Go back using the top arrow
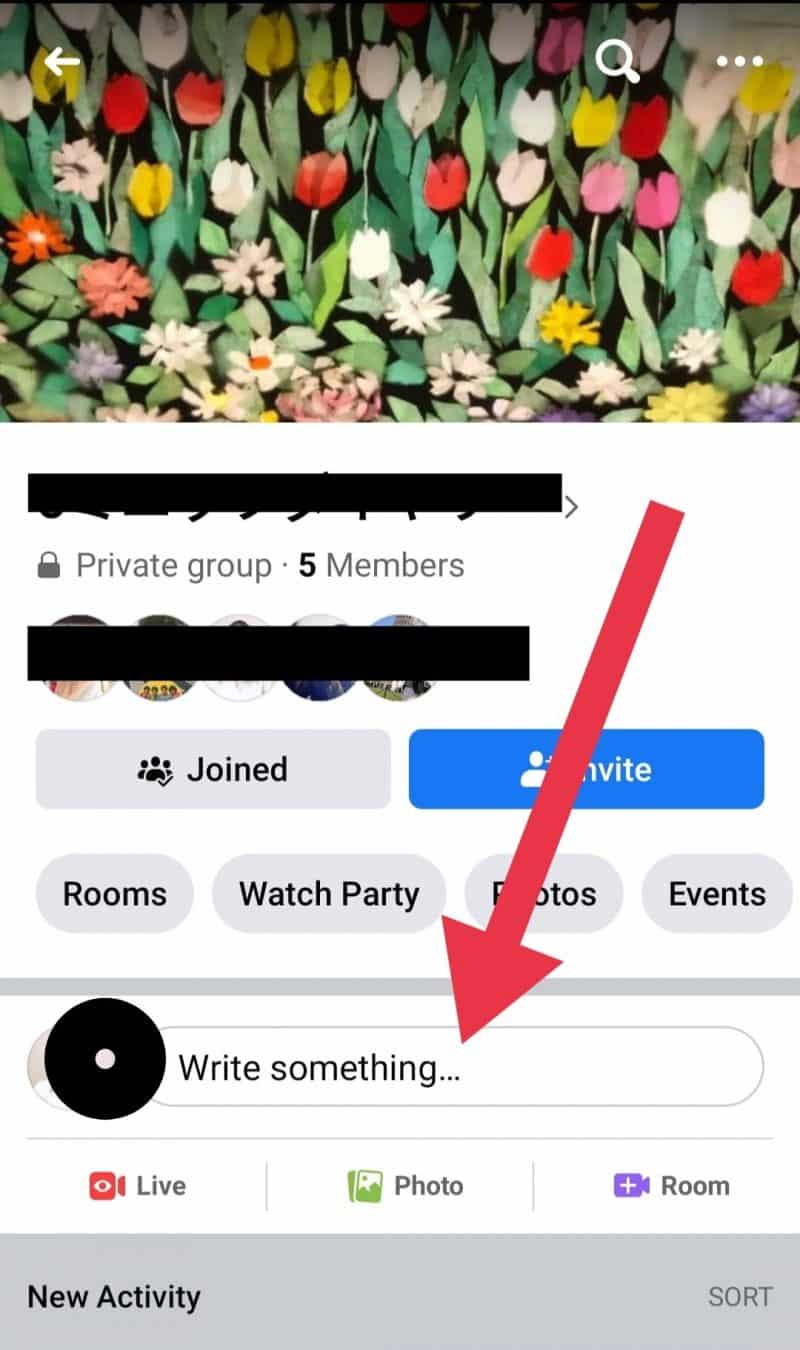Image resolution: width=800 pixels, height=1350 pixels. click(62, 63)
